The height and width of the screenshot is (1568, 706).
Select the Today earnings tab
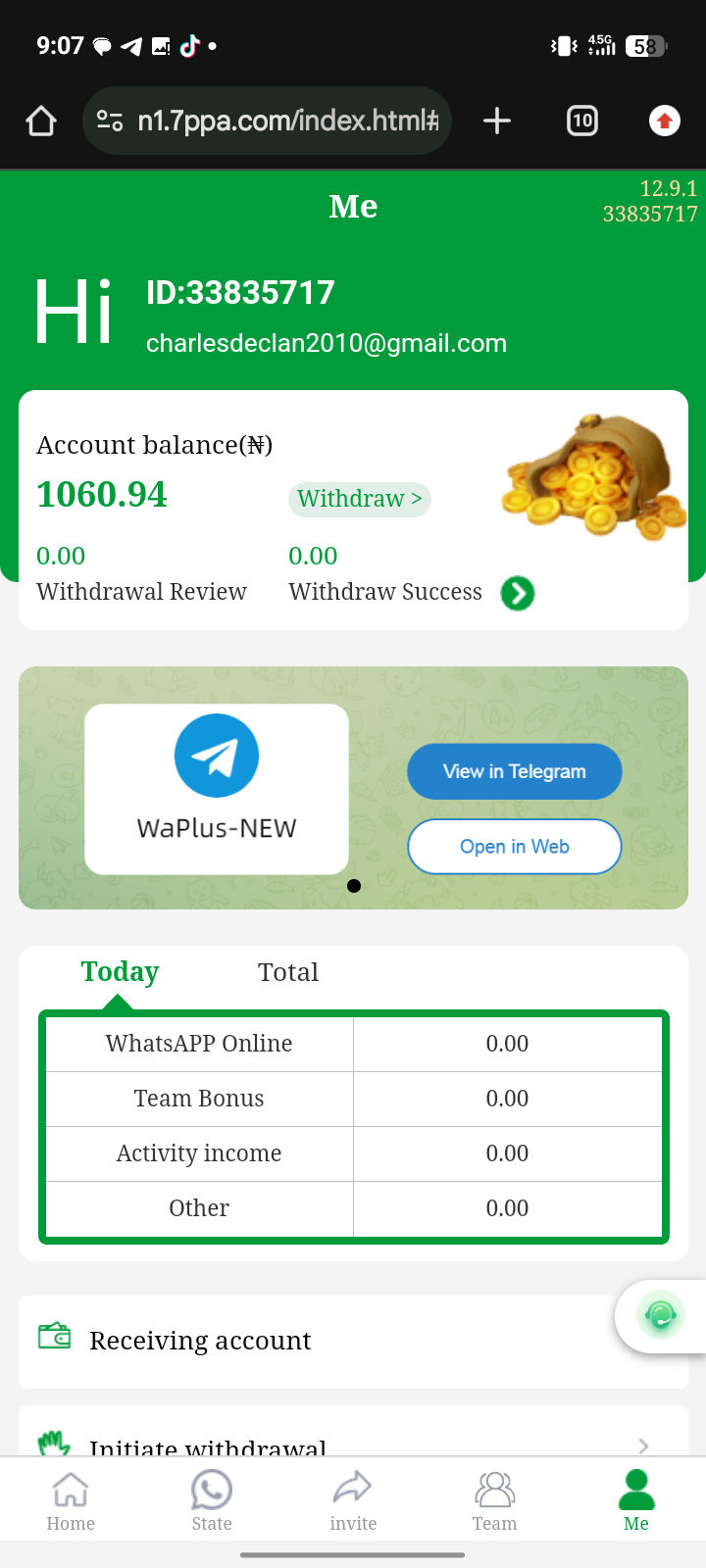(120, 972)
